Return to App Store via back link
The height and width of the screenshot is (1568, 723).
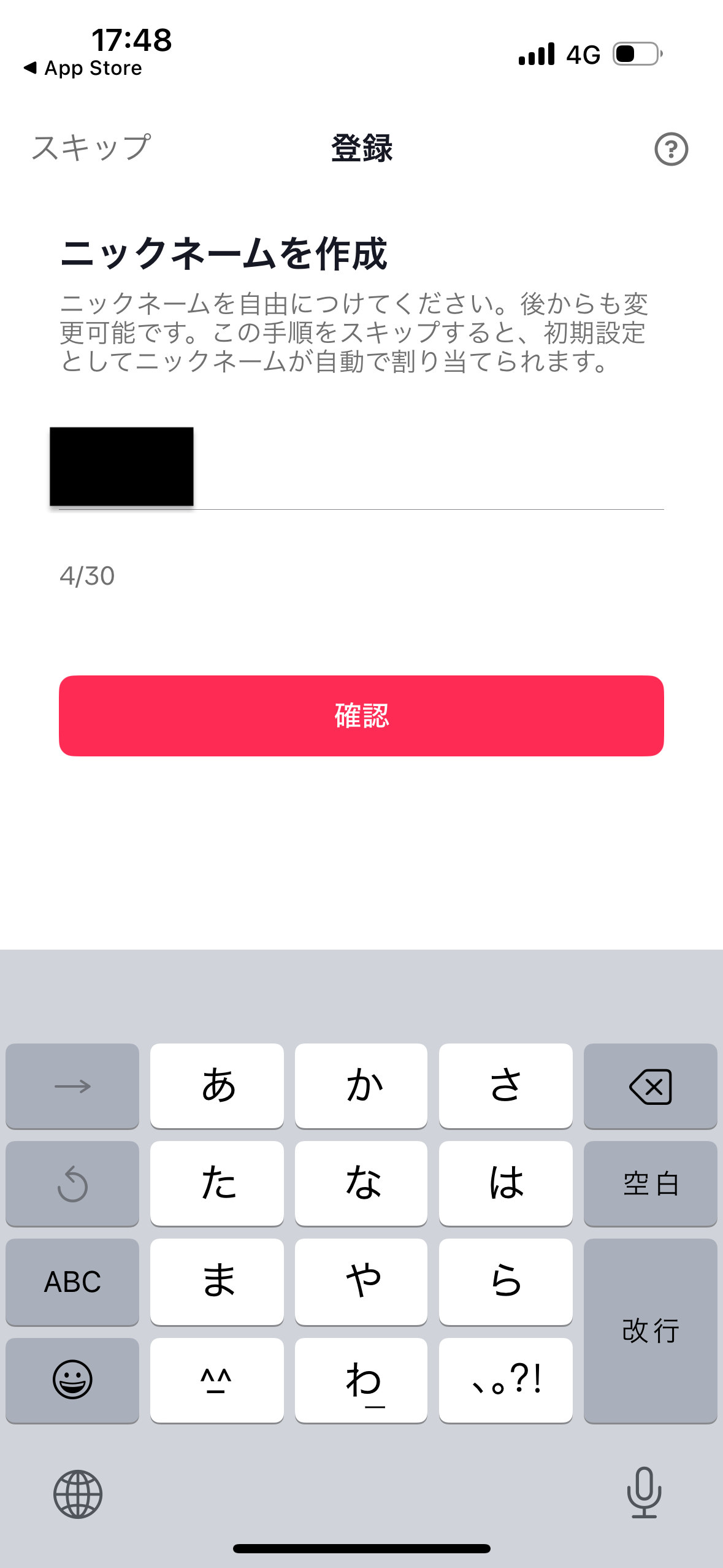pos(83,68)
